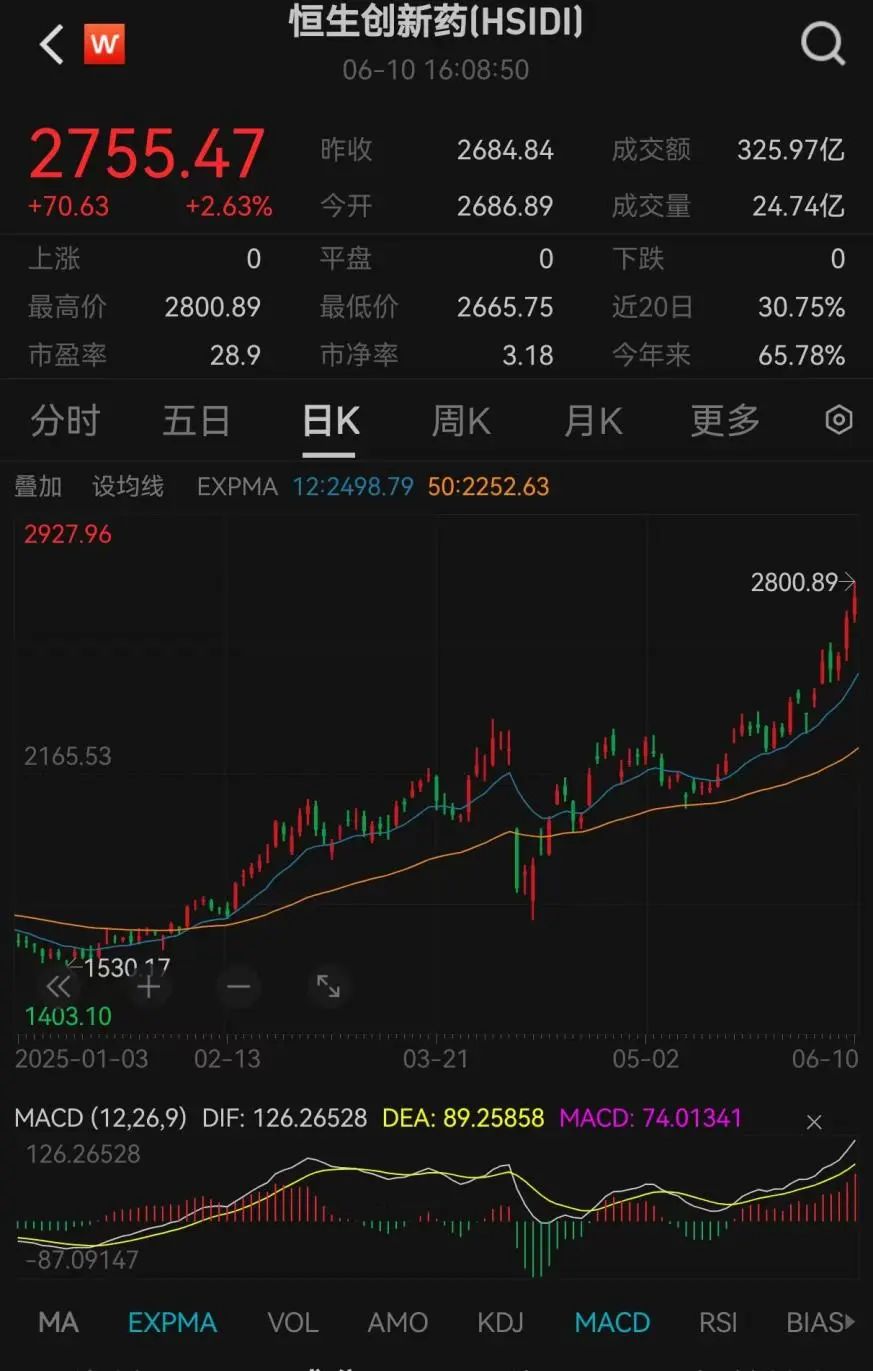Tap the search magnifier icon
Viewport: 873px width, 1371px height.
(822, 44)
